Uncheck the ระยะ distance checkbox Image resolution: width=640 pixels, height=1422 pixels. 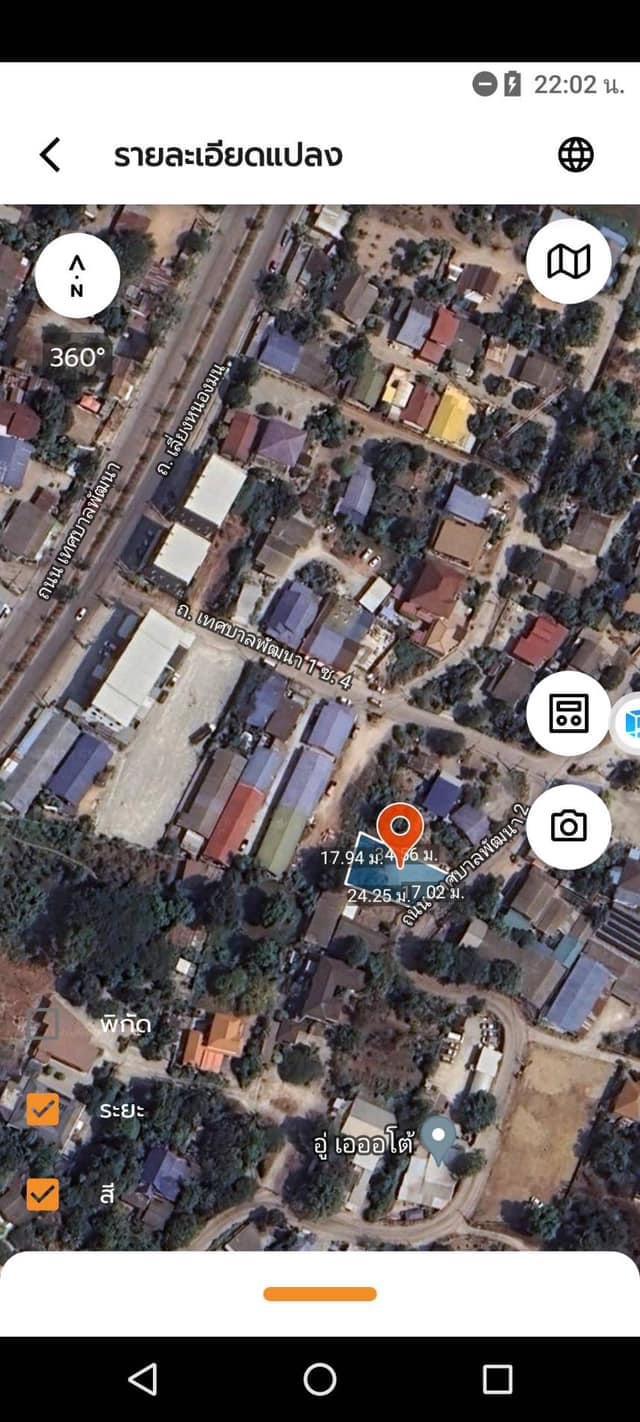pyautogui.click(x=43, y=1109)
